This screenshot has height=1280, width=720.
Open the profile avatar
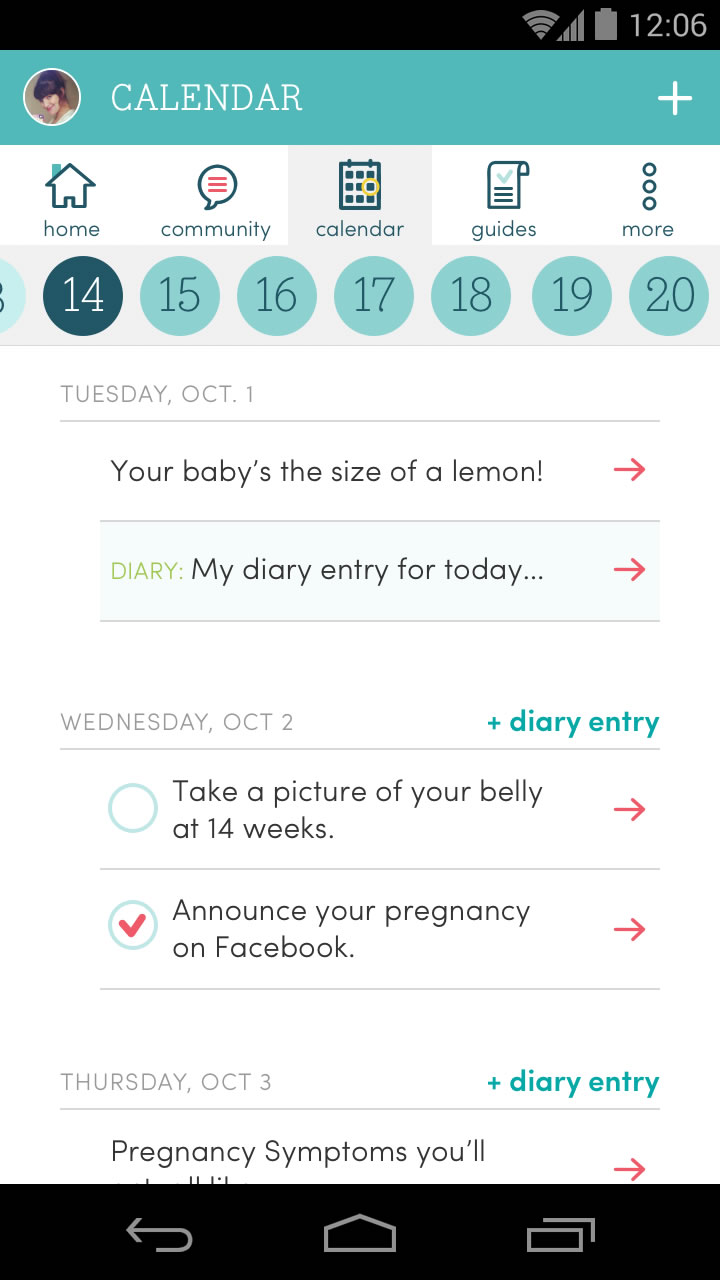click(x=52, y=98)
